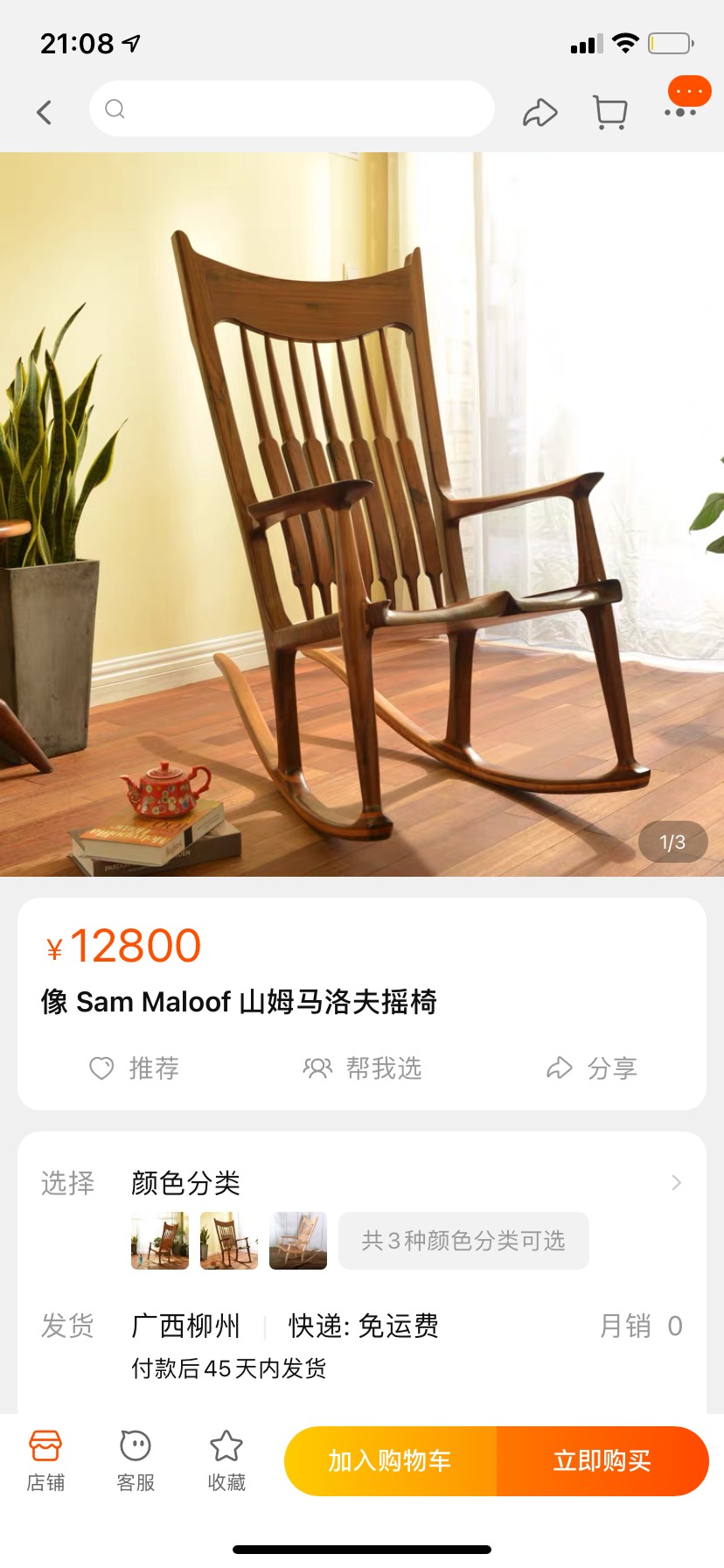Tap 加入购物车 to add to cart
Screen dimensions: 724x1568
(x=390, y=1460)
